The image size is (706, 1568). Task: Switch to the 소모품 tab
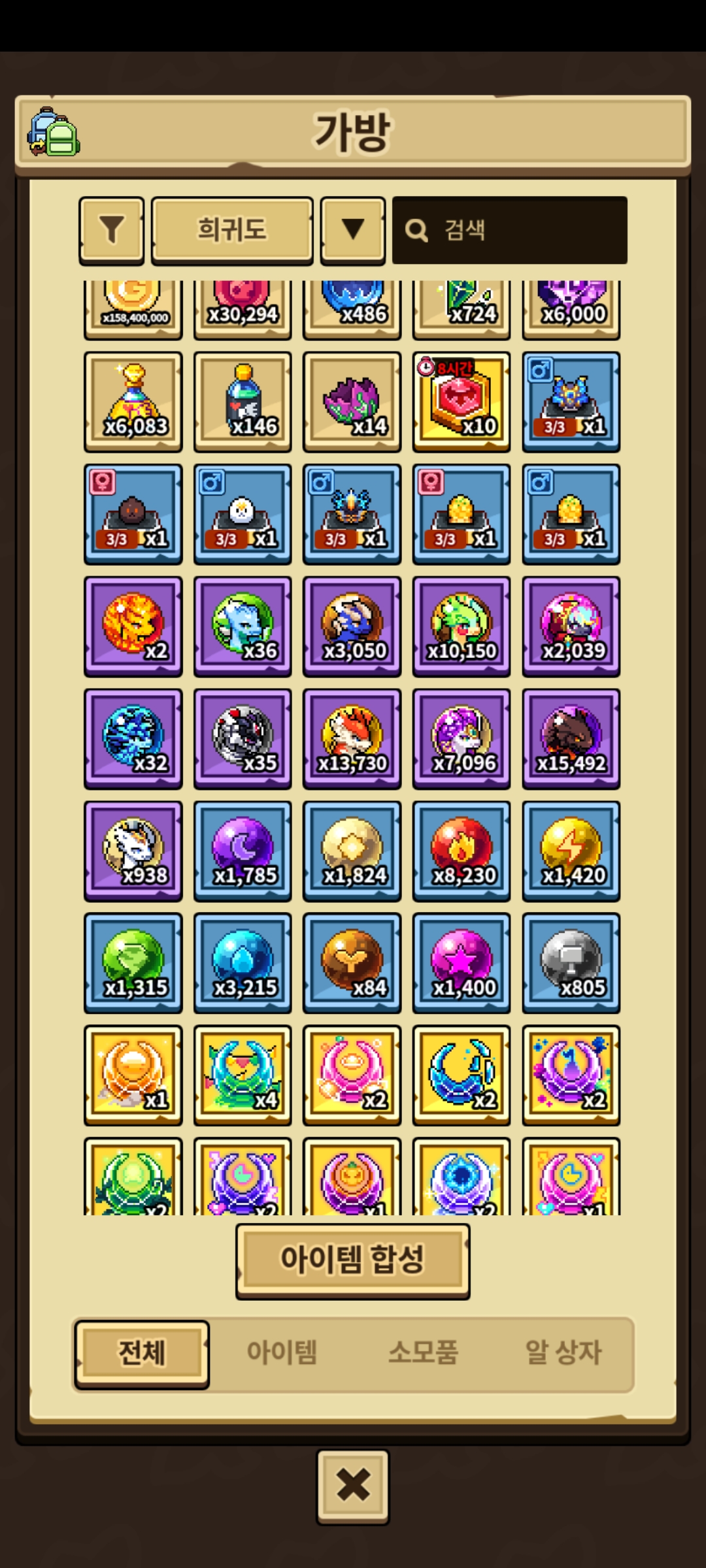coord(423,1352)
